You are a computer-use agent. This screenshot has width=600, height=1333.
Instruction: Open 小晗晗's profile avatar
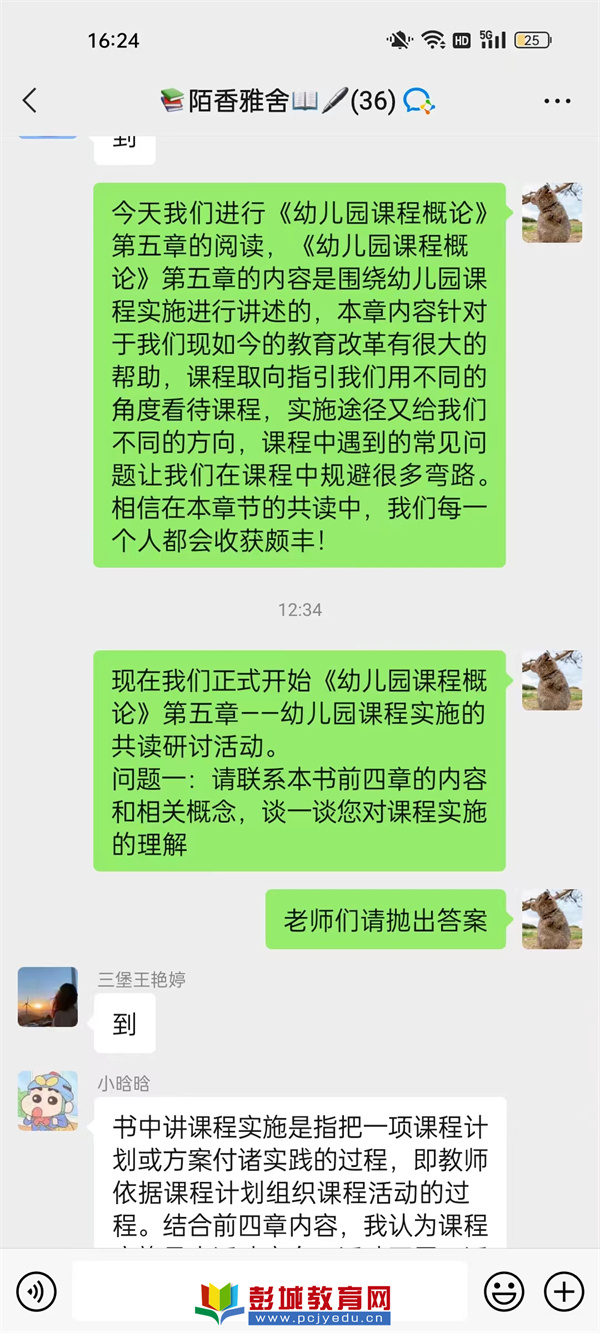tap(47, 1101)
